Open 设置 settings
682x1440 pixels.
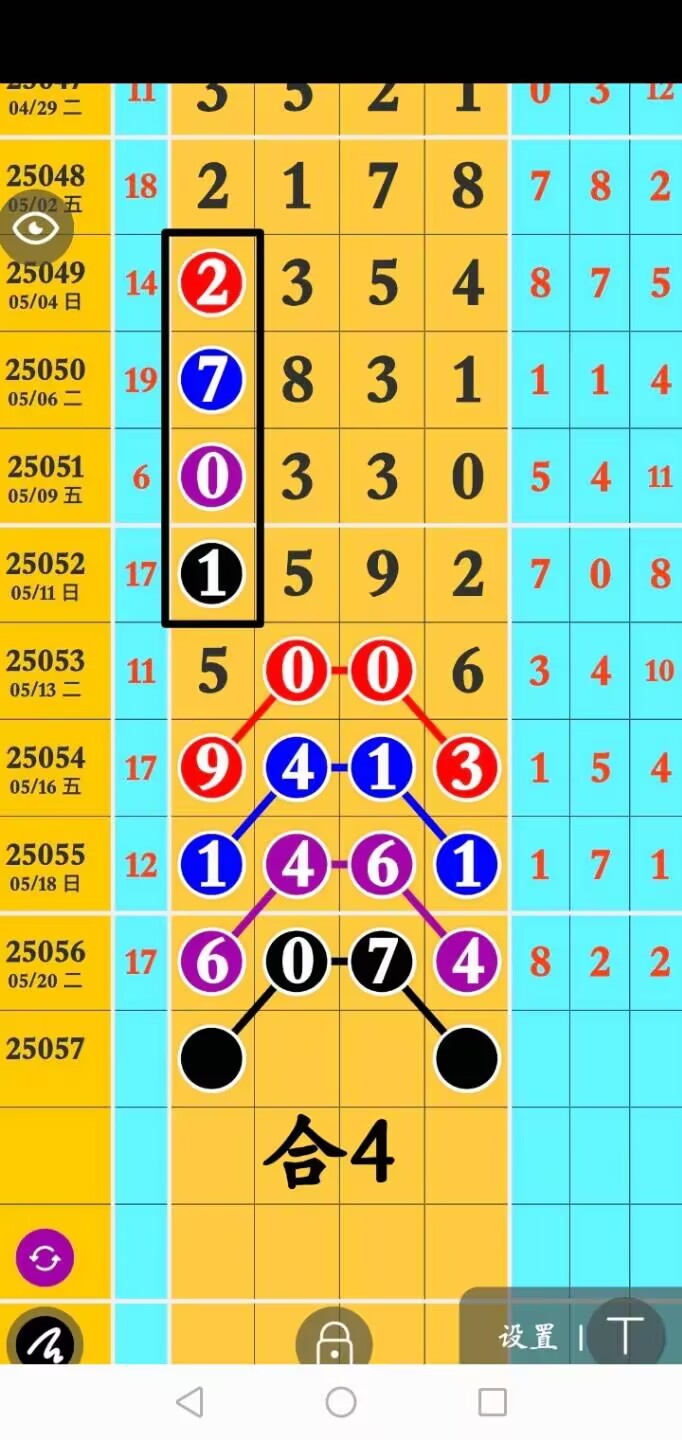click(527, 1337)
